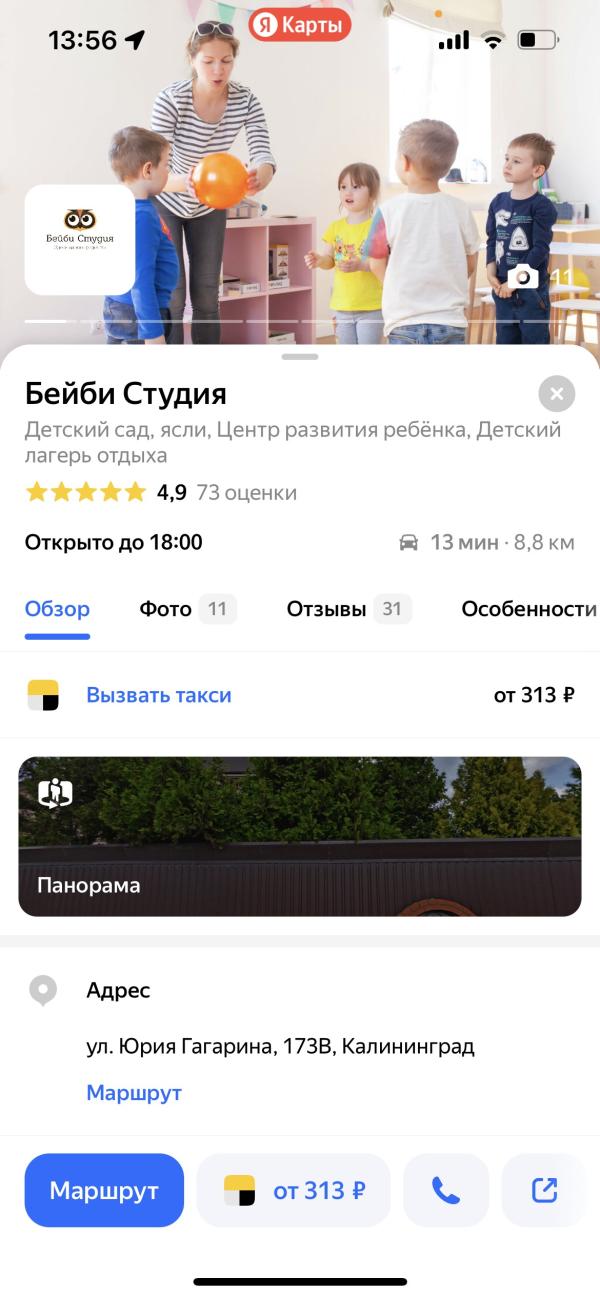600x1297 pixels.
Task: Select the Особенности tab
Action: click(529, 609)
